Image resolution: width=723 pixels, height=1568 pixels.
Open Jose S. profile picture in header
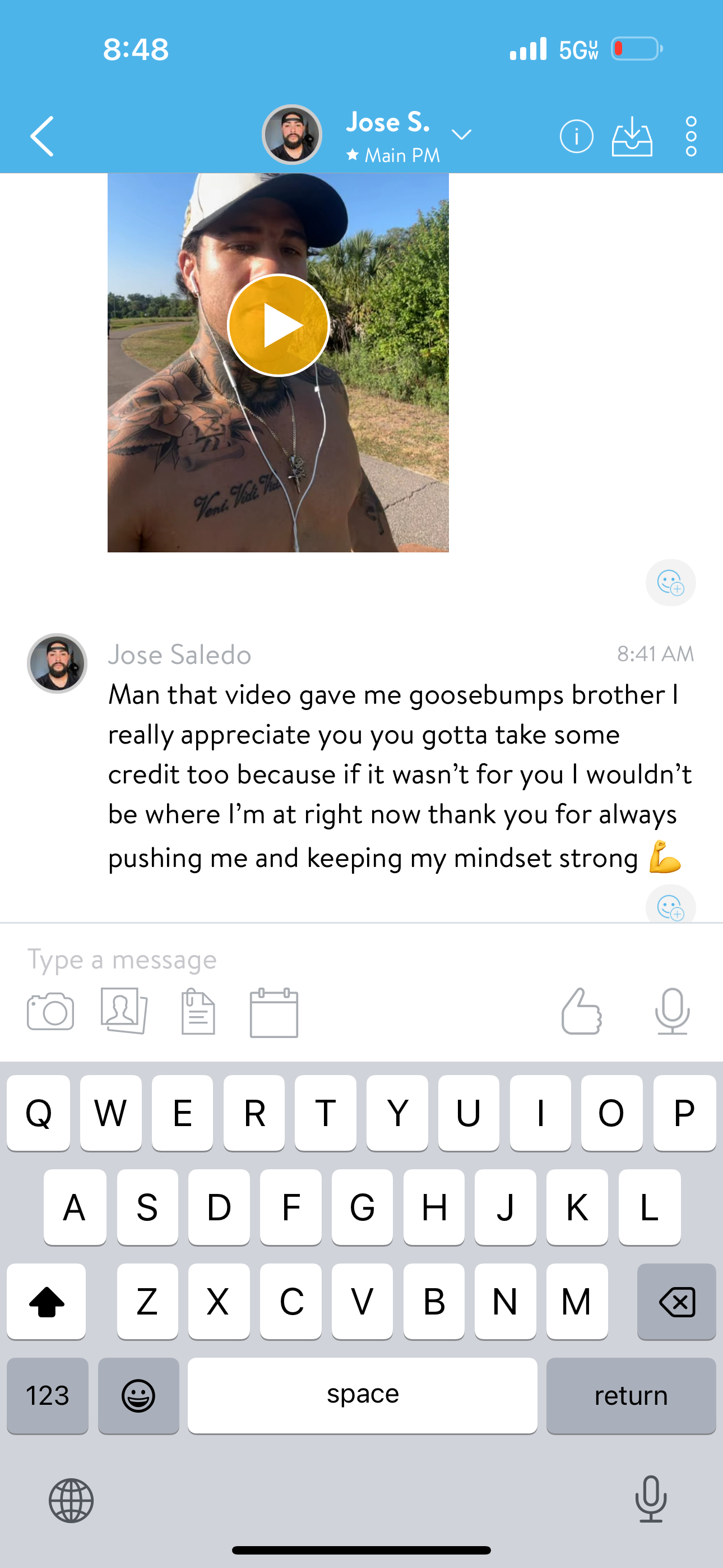[292, 135]
